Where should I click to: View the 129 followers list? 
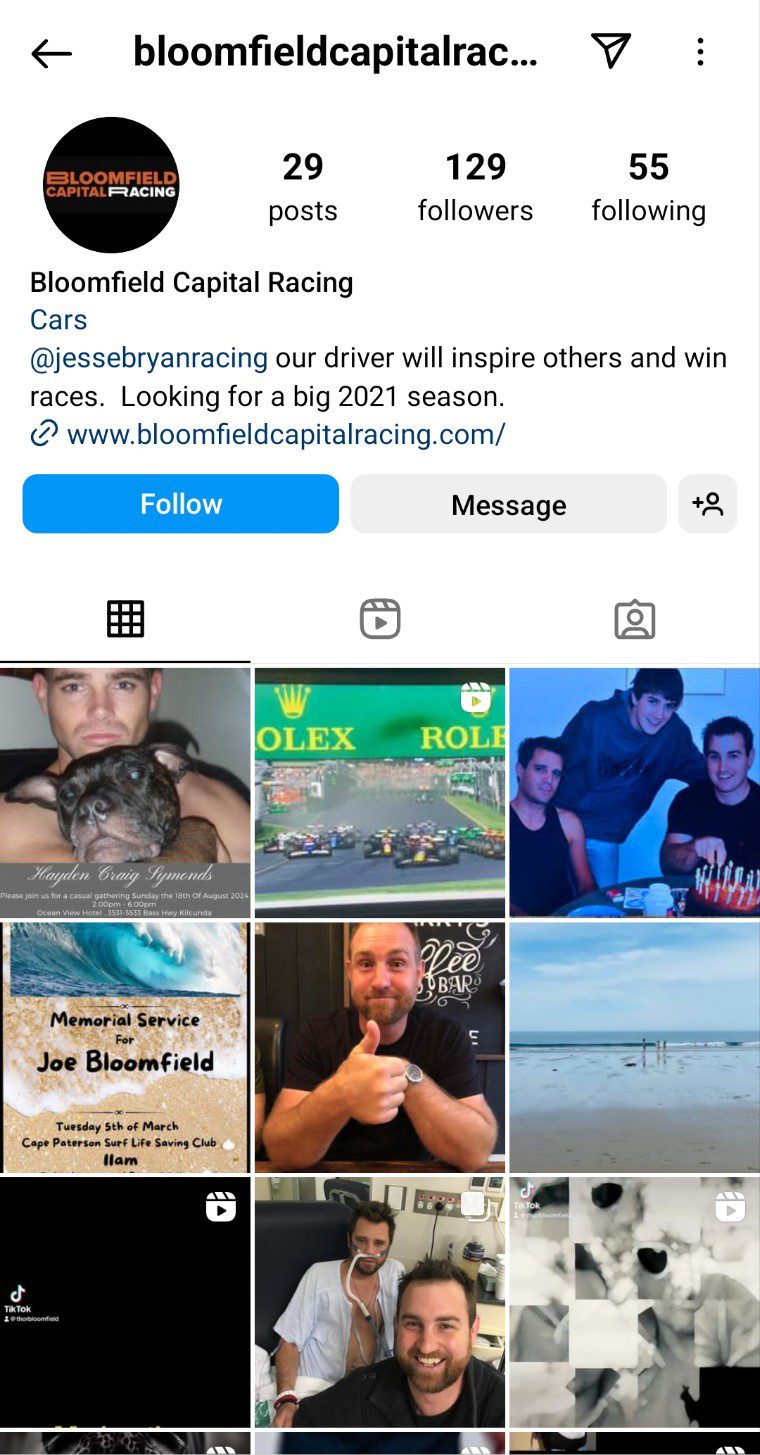tap(475, 186)
